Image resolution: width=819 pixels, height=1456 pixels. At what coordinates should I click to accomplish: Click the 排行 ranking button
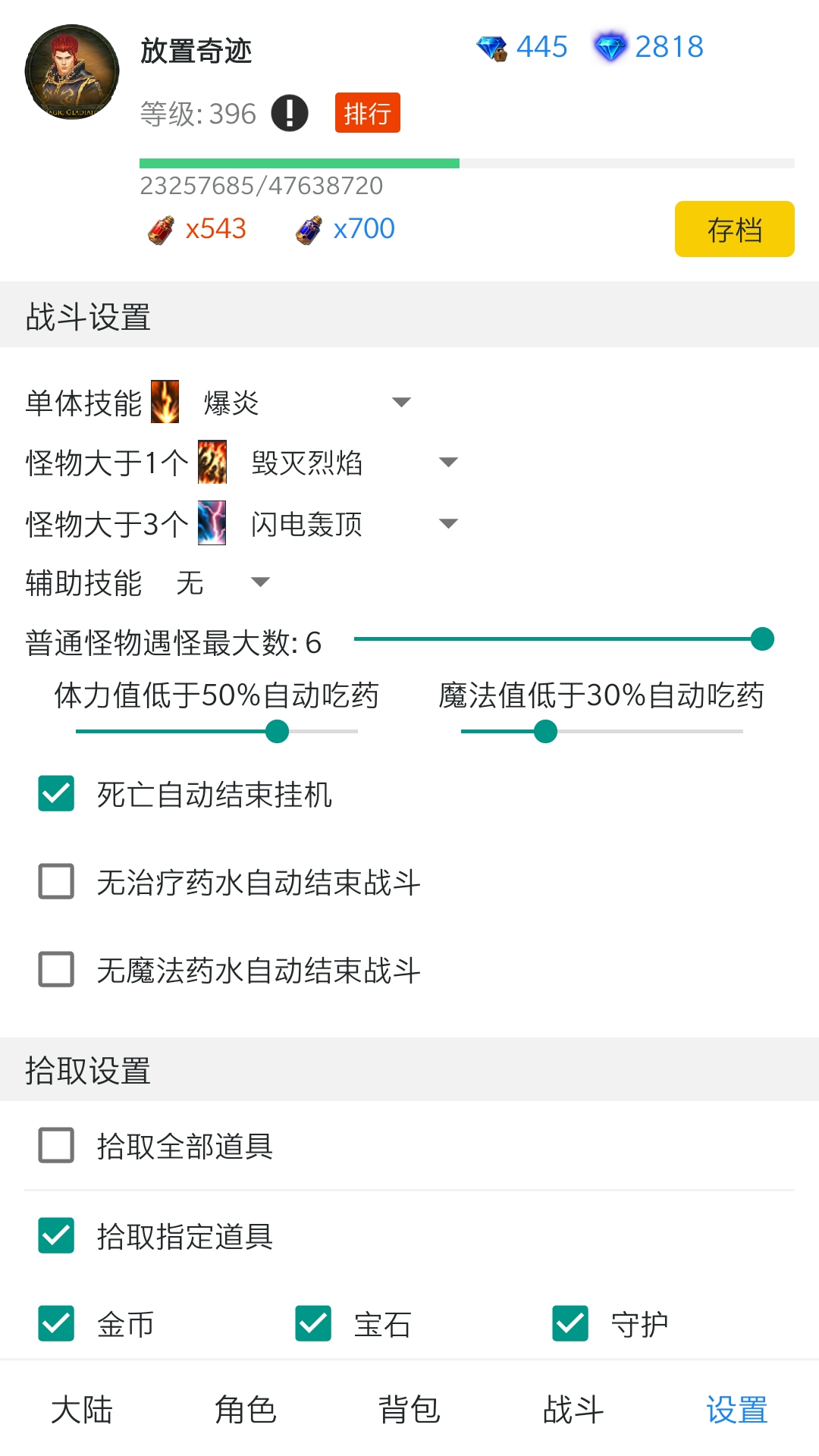coord(367,112)
